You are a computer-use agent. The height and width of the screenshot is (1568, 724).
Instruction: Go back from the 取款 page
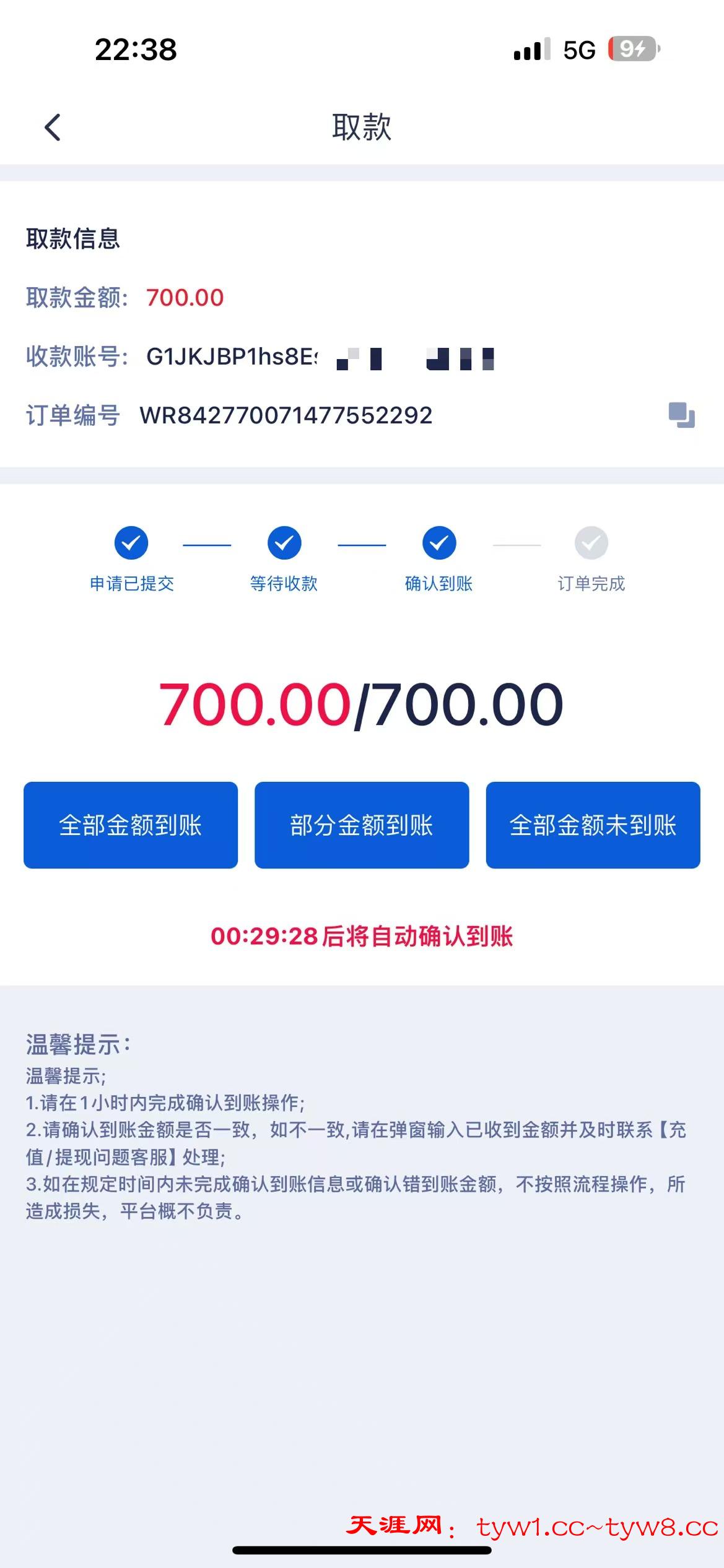point(53,128)
